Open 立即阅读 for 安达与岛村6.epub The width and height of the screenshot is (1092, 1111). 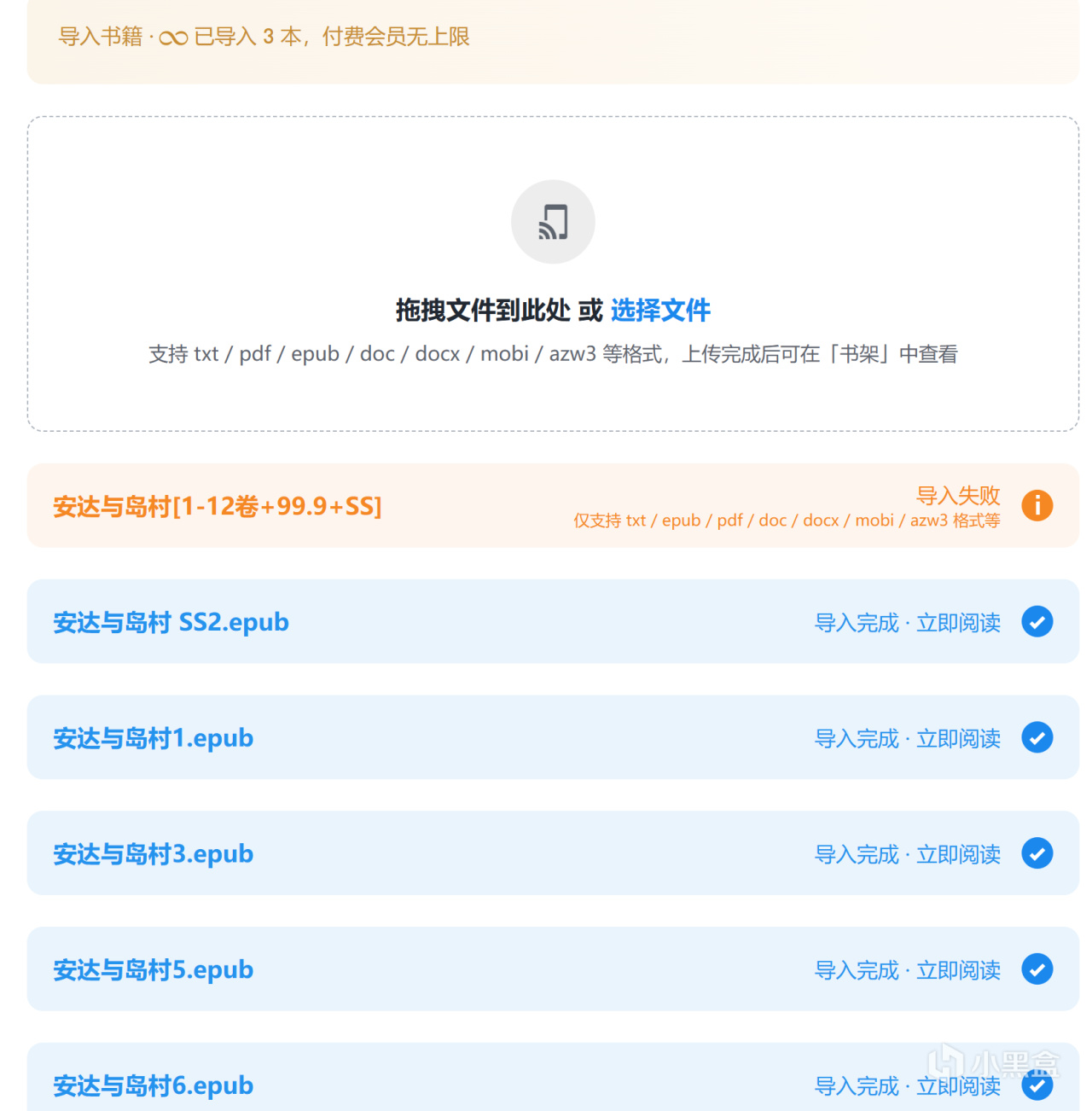click(958, 1086)
